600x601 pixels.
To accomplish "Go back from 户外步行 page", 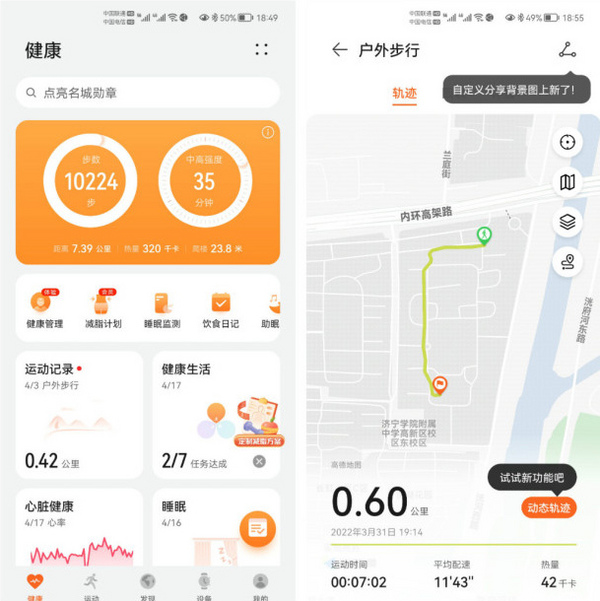I will [340, 50].
